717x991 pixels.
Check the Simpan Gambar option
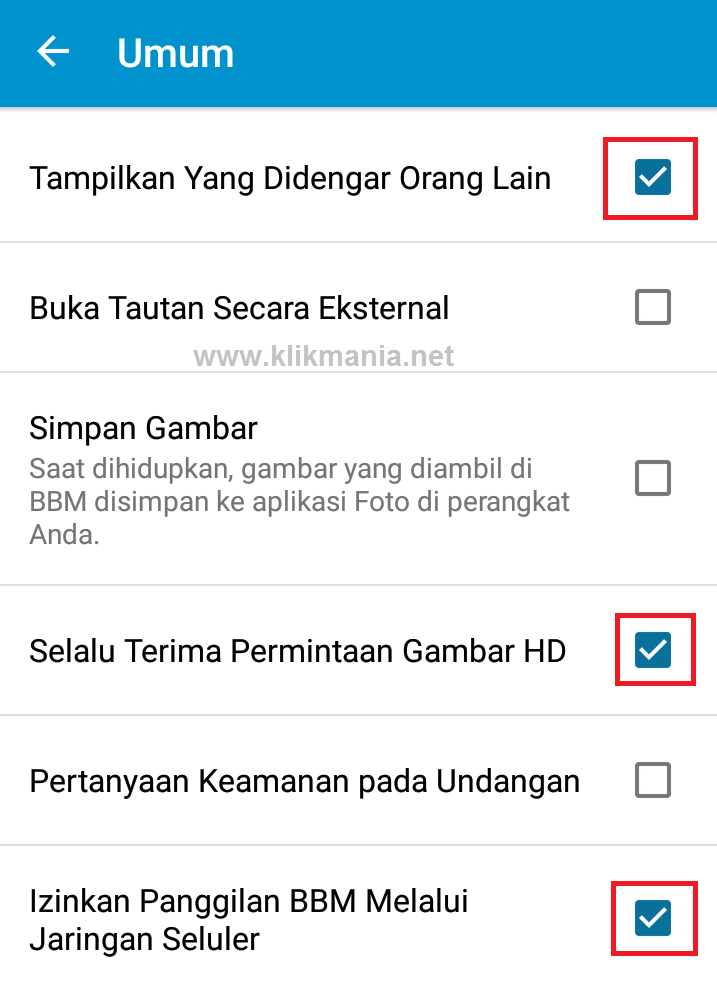[x=652, y=479]
